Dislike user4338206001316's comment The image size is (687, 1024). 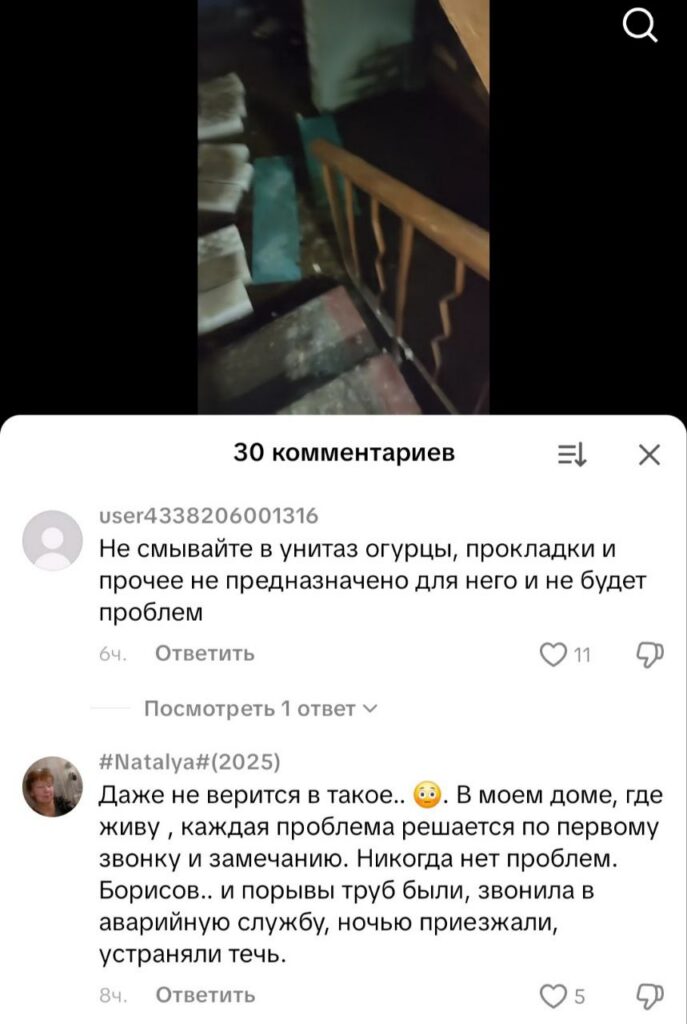(649, 654)
